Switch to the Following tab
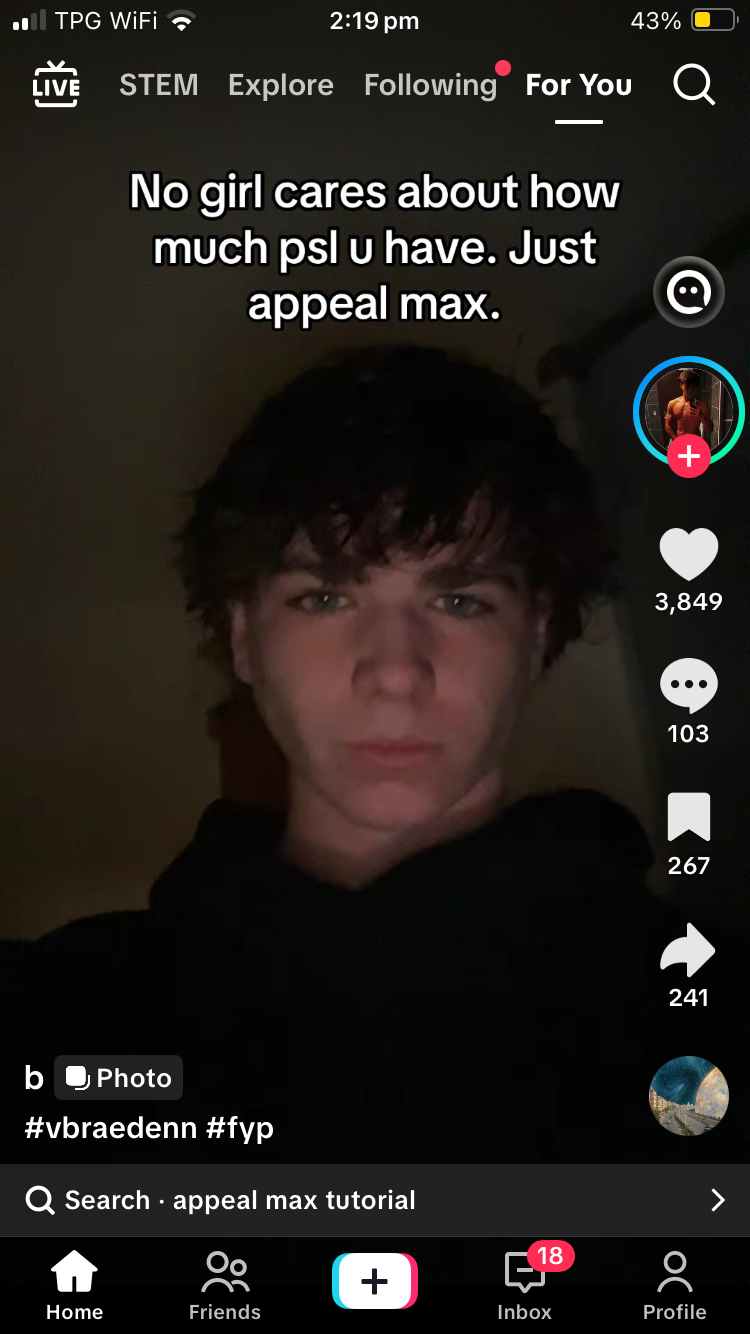Image resolution: width=750 pixels, height=1334 pixels. [430, 85]
